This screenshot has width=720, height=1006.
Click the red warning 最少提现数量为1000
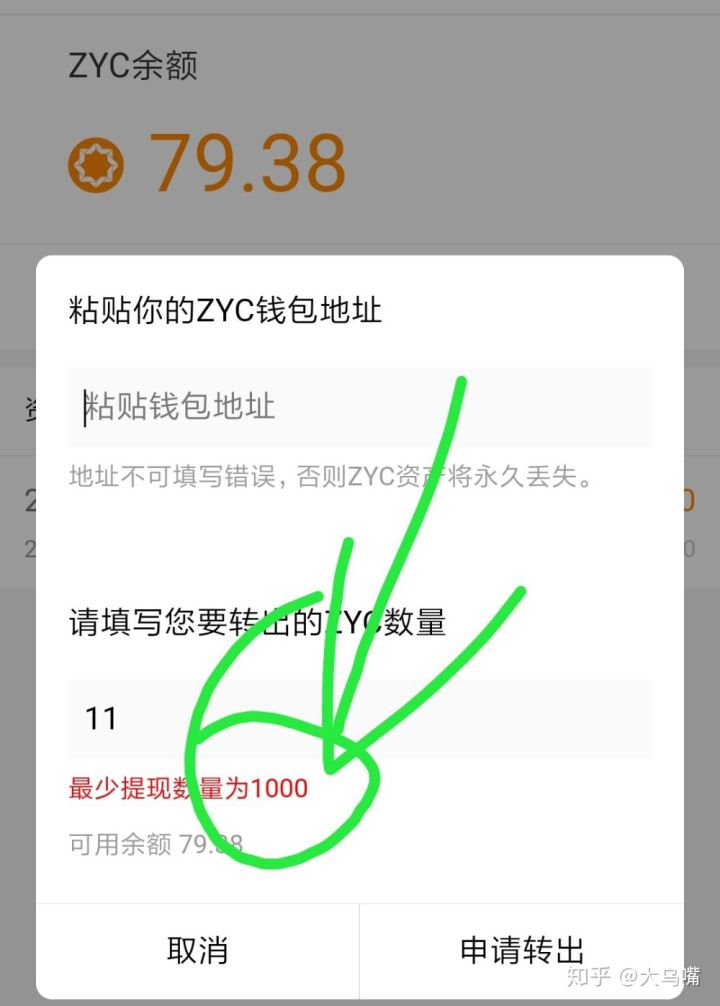[186, 789]
